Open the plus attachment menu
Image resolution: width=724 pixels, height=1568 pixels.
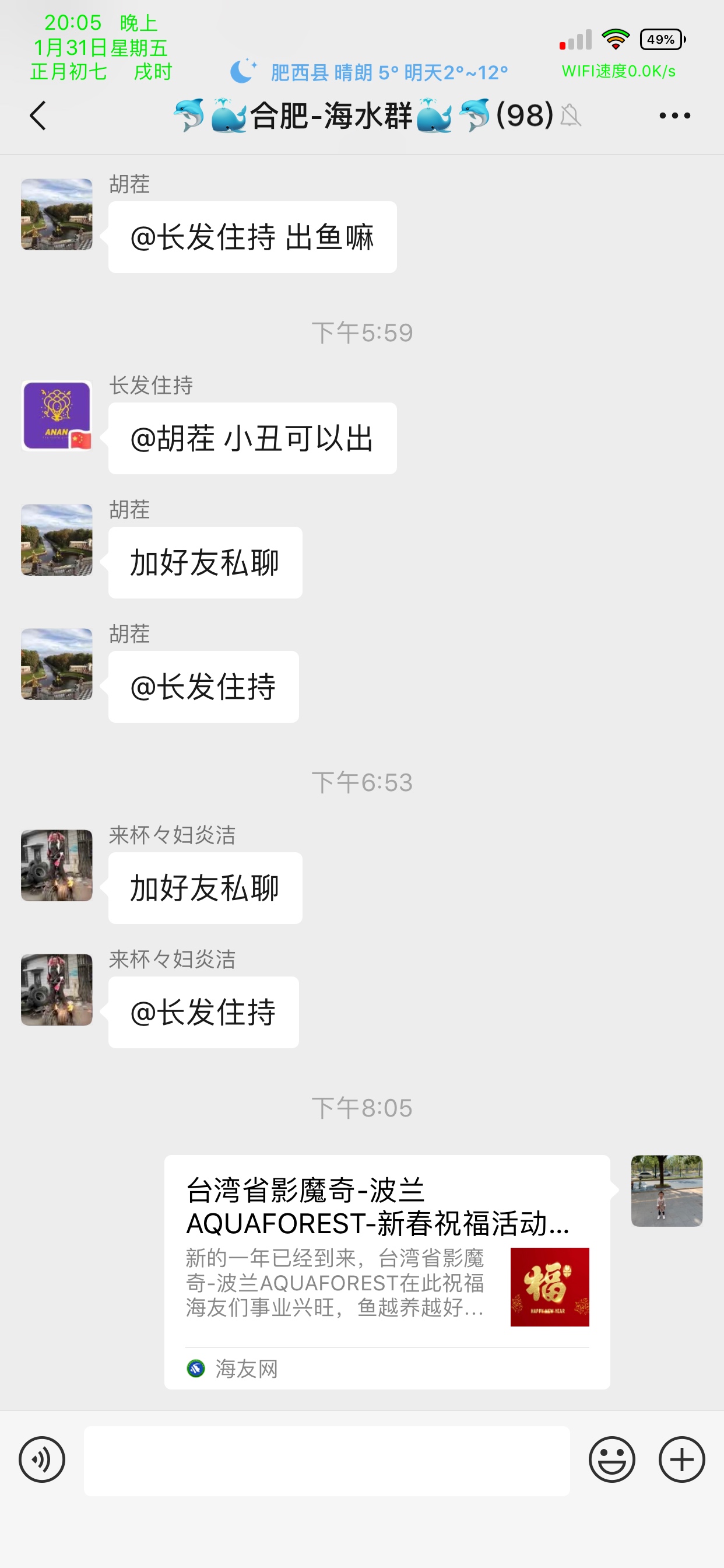tap(681, 1459)
